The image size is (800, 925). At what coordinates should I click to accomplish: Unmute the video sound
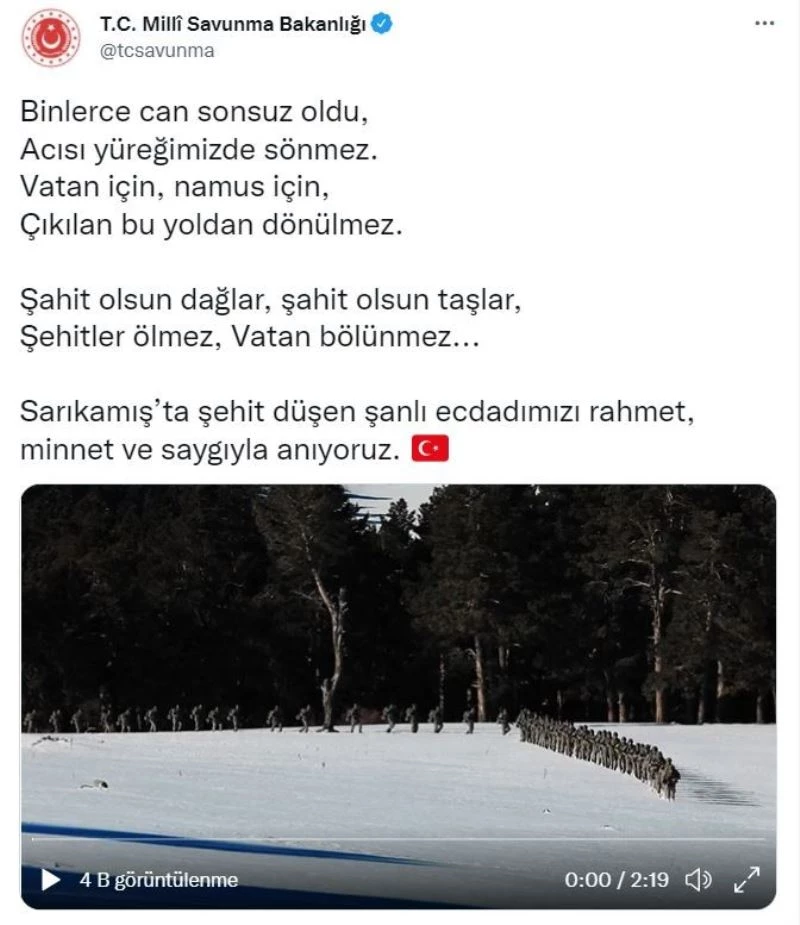pos(698,880)
